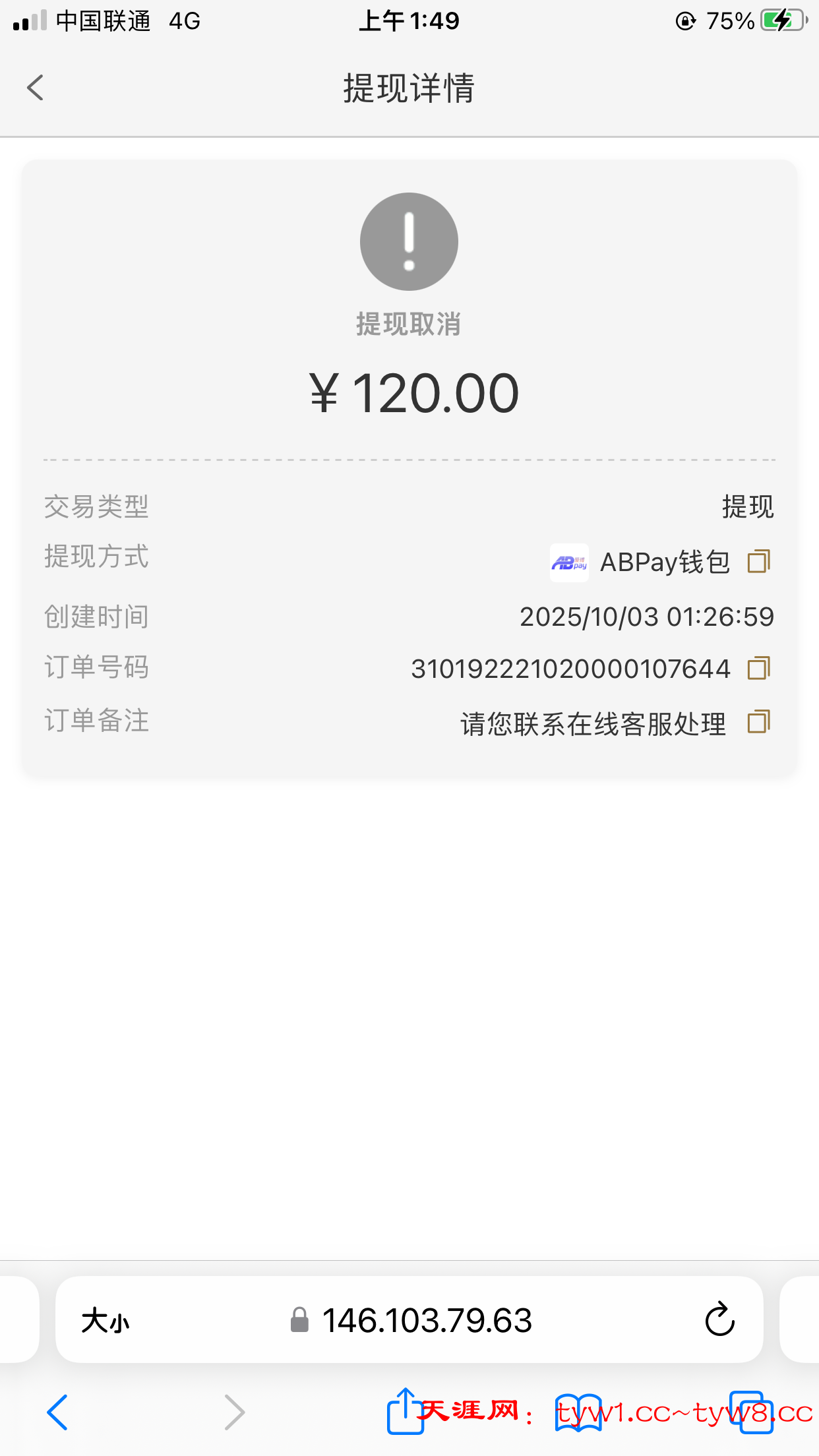Tap the battery indicator in status bar

coord(781,20)
